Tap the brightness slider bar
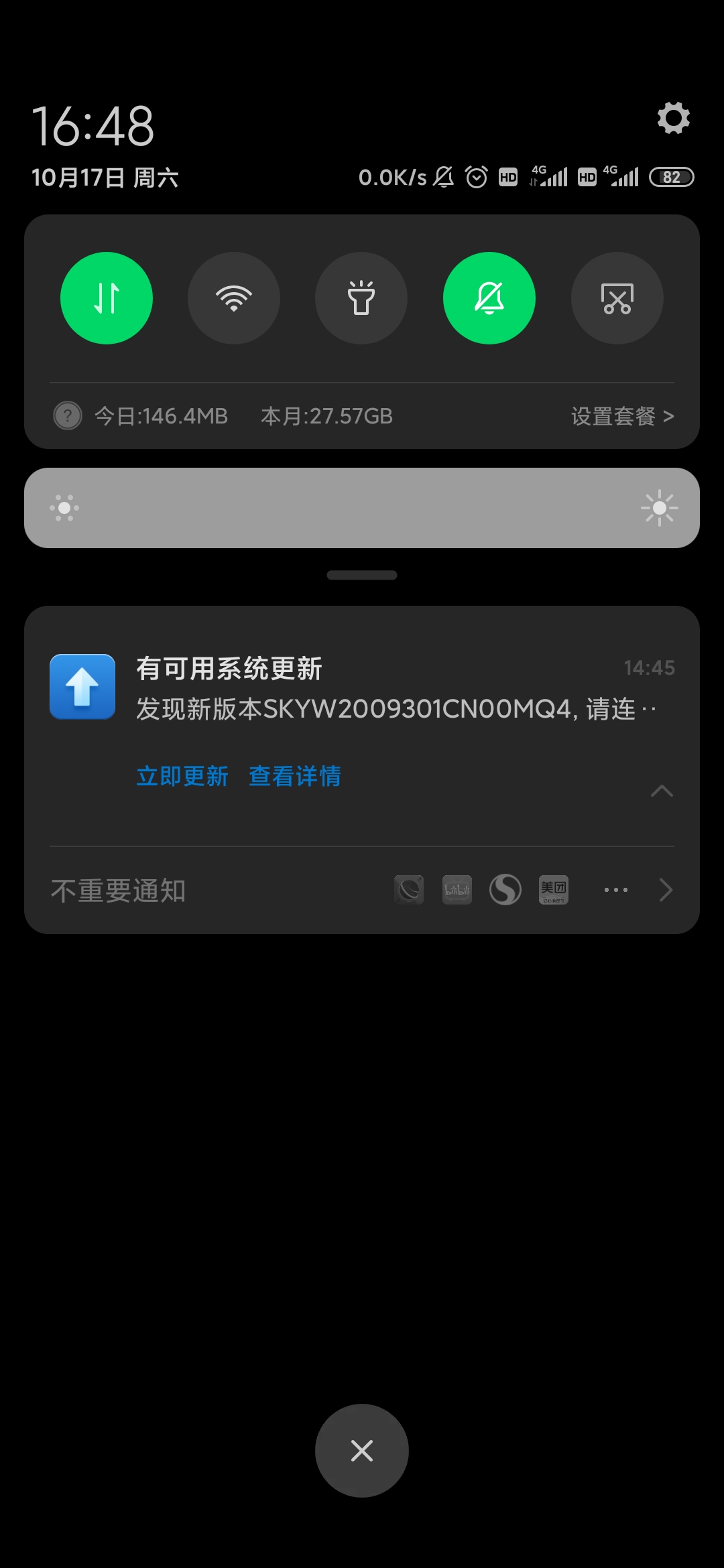724x1568 pixels. [362, 508]
